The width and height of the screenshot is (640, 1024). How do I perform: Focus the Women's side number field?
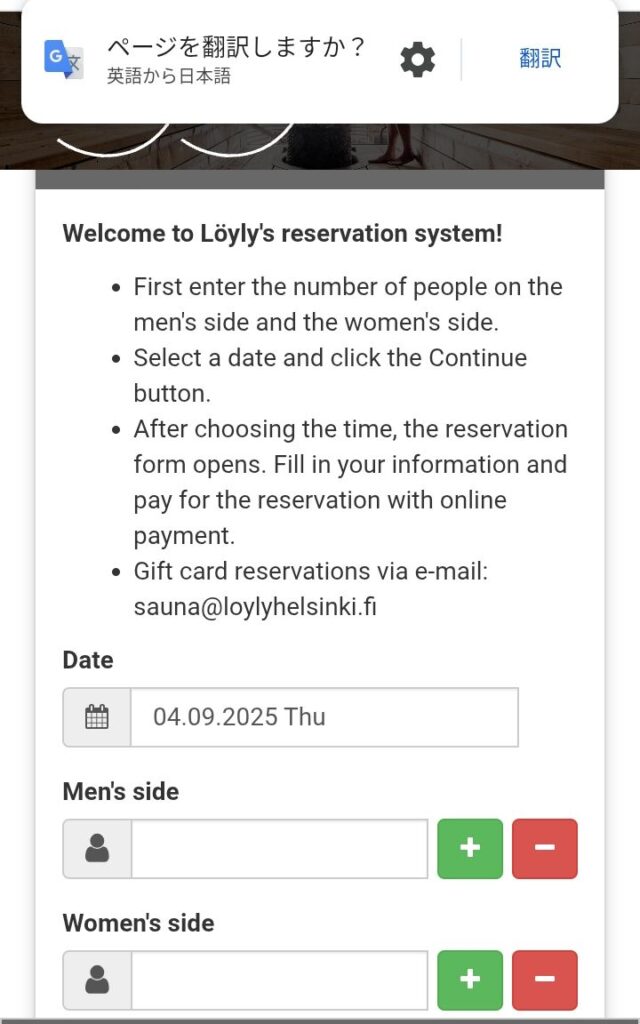(279, 980)
